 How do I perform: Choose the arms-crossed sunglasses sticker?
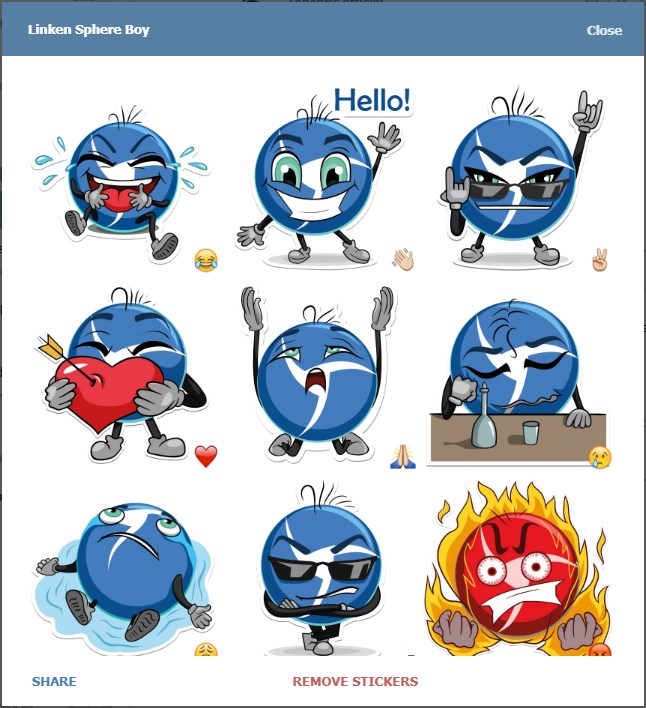point(320,570)
